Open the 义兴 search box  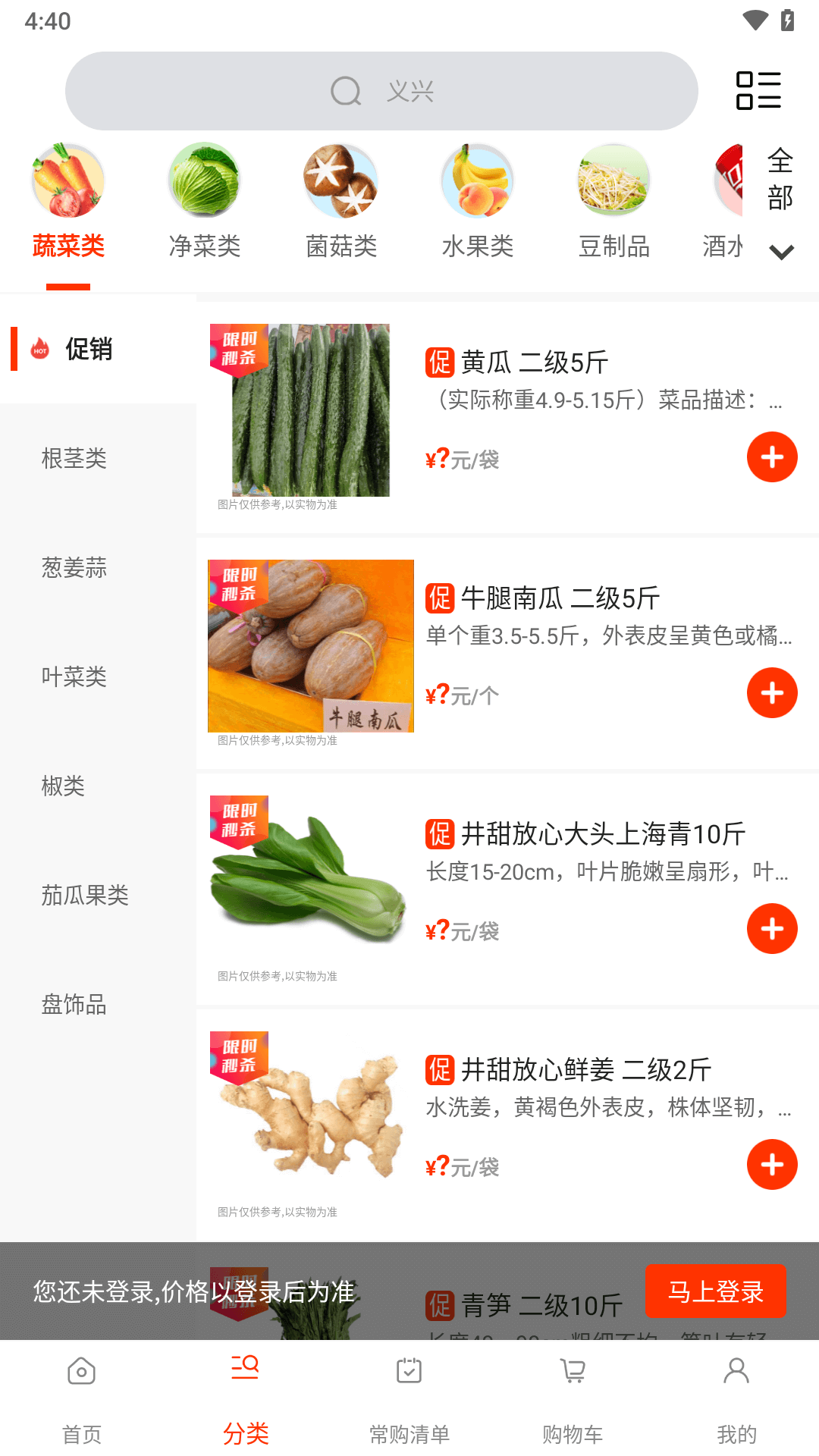[381, 91]
